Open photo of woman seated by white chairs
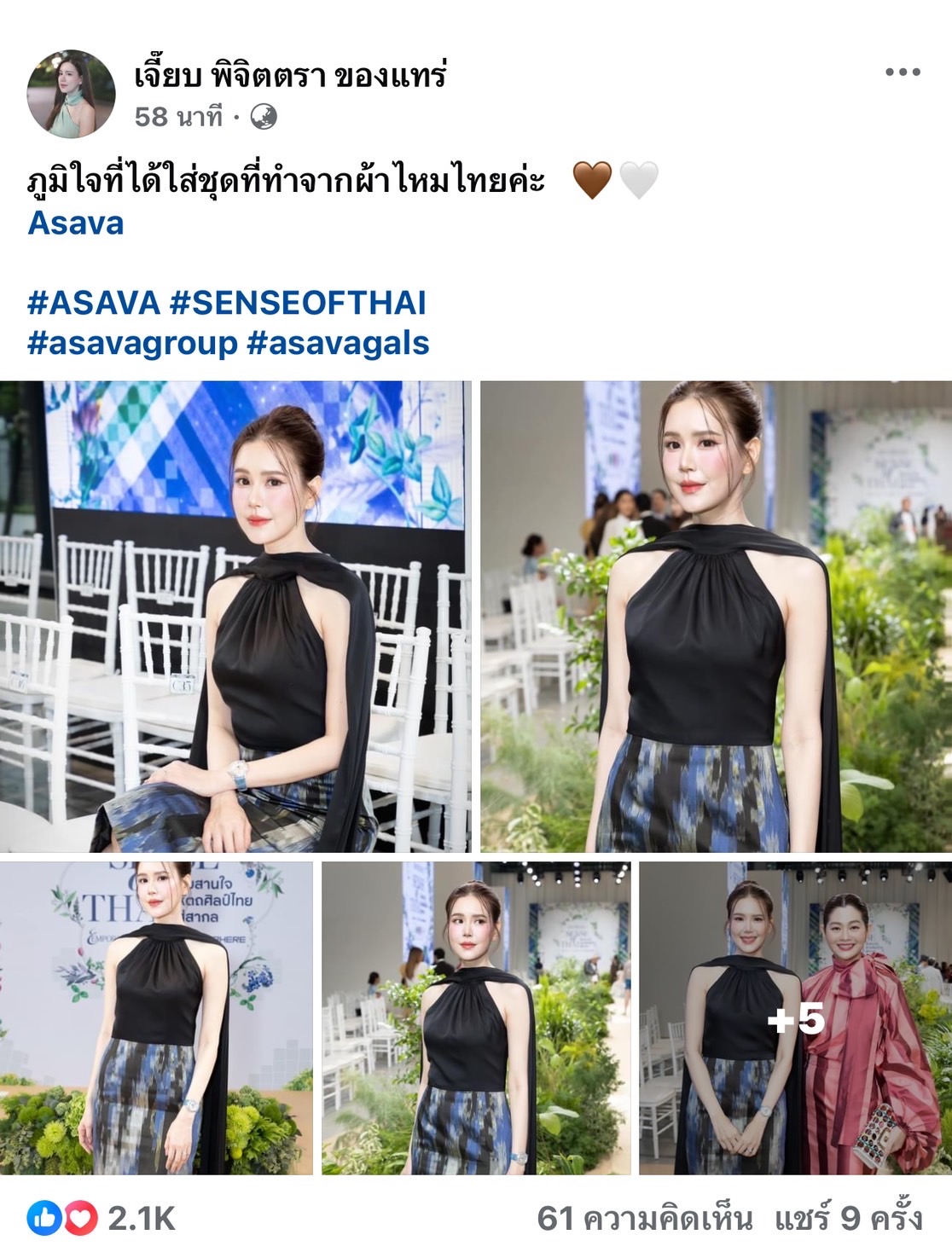This screenshot has height=1252, width=952. [235, 616]
